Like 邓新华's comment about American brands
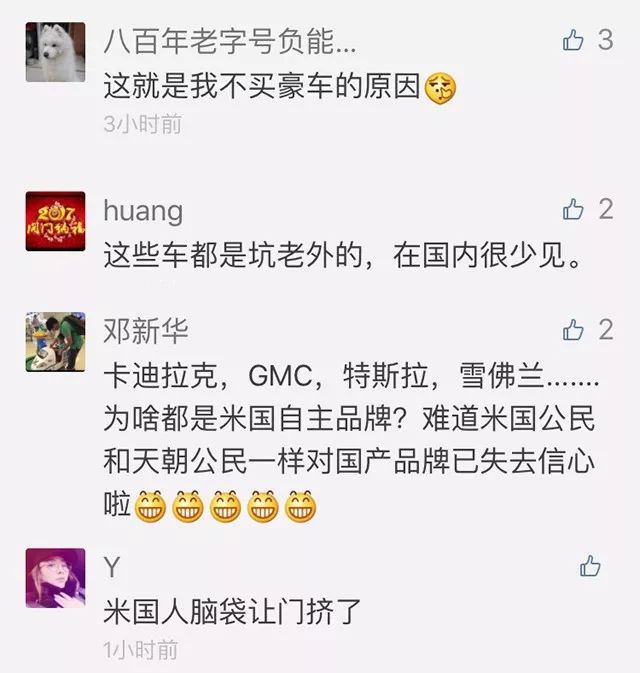This screenshot has height=673, width=640. point(573,329)
